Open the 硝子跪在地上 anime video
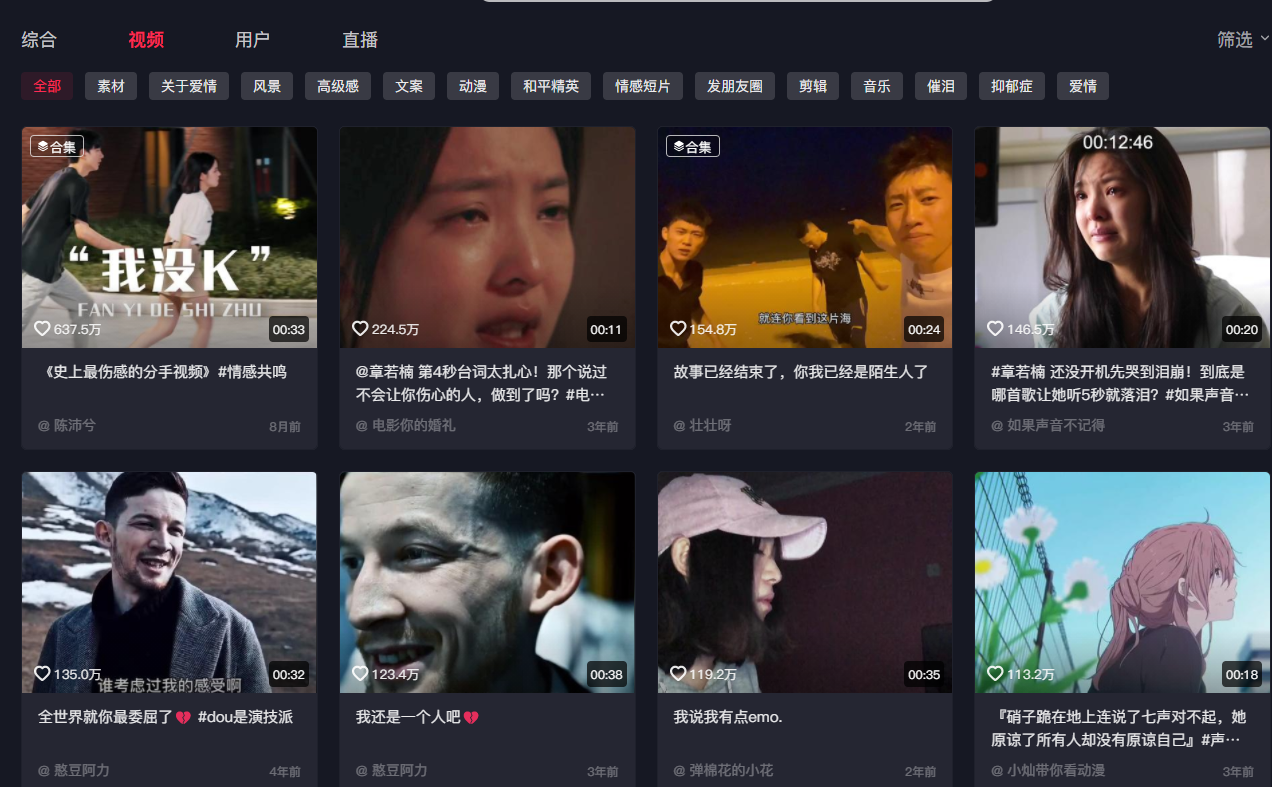Viewport: 1272px width, 787px height. (x=1122, y=583)
